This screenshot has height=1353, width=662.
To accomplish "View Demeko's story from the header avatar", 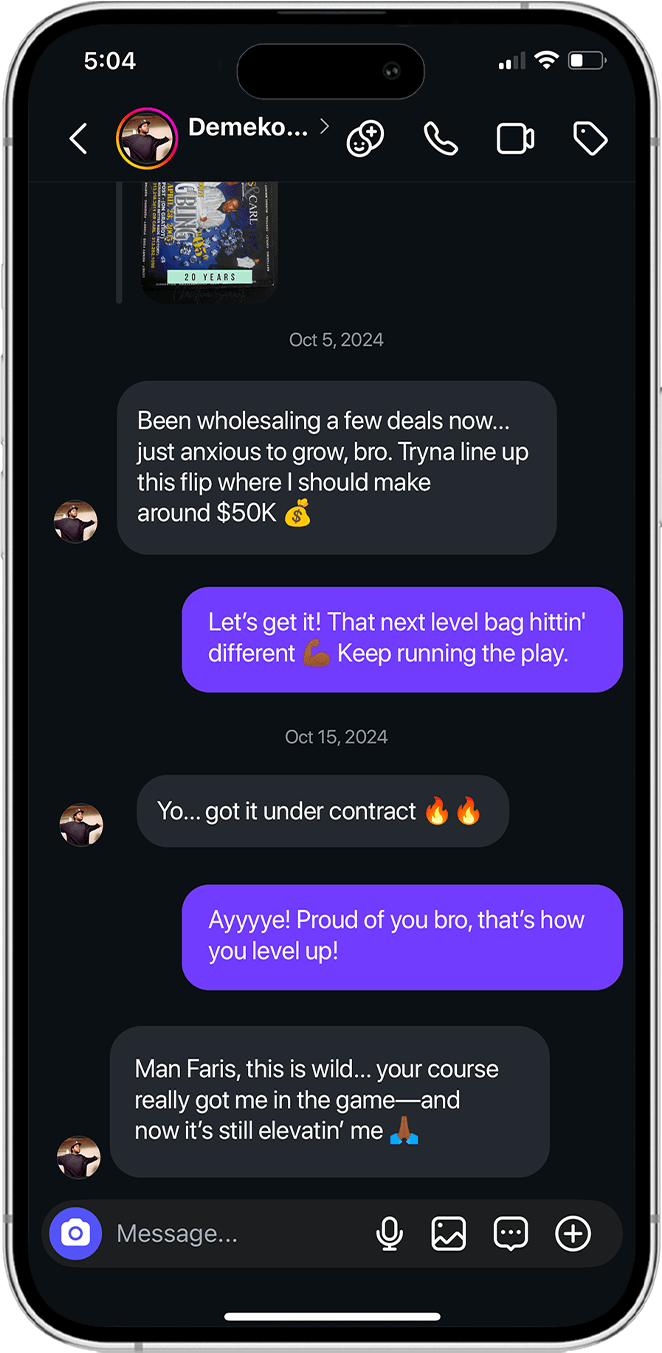I will pos(147,139).
